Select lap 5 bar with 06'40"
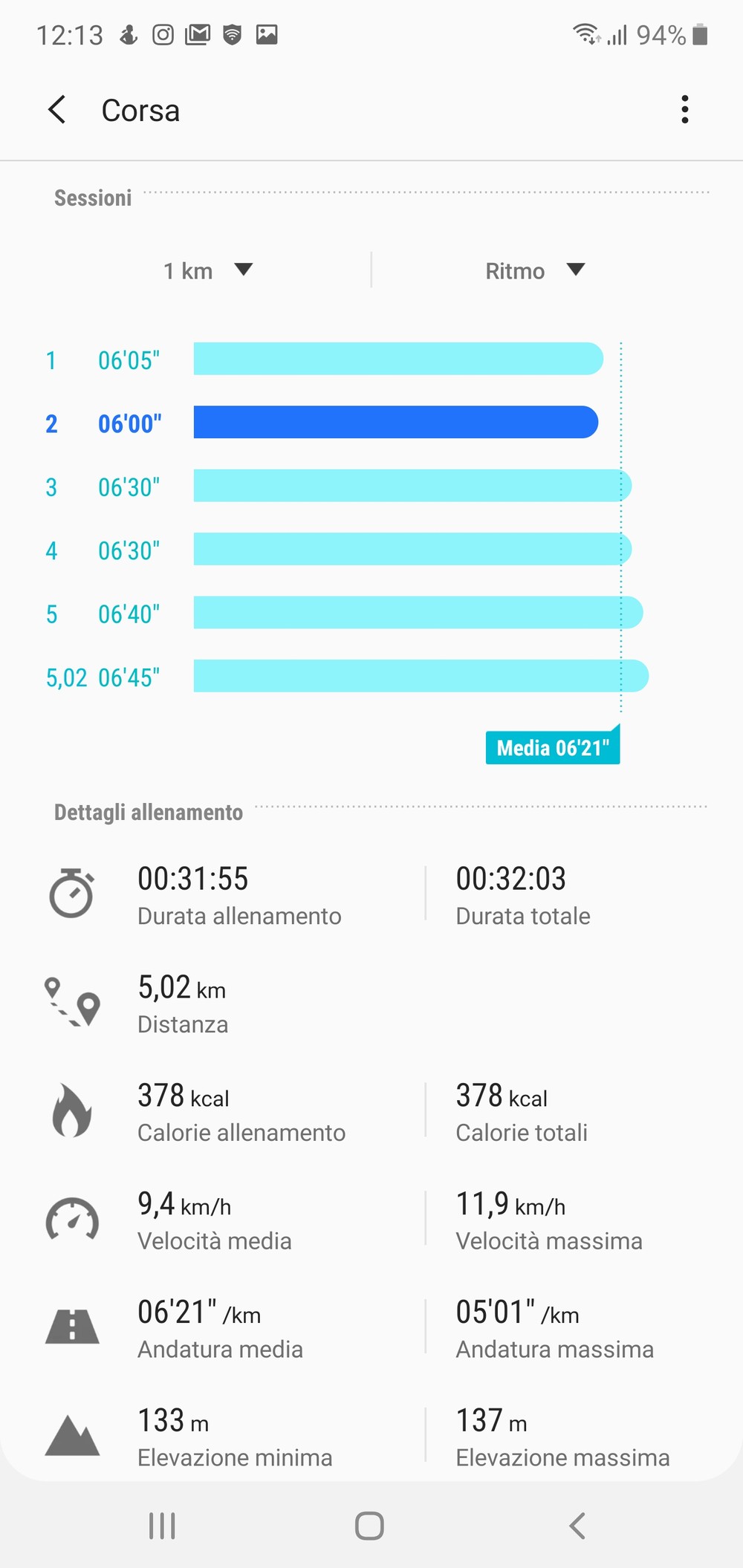Viewport: 743px width, 1568px height. tap(418, 613)
